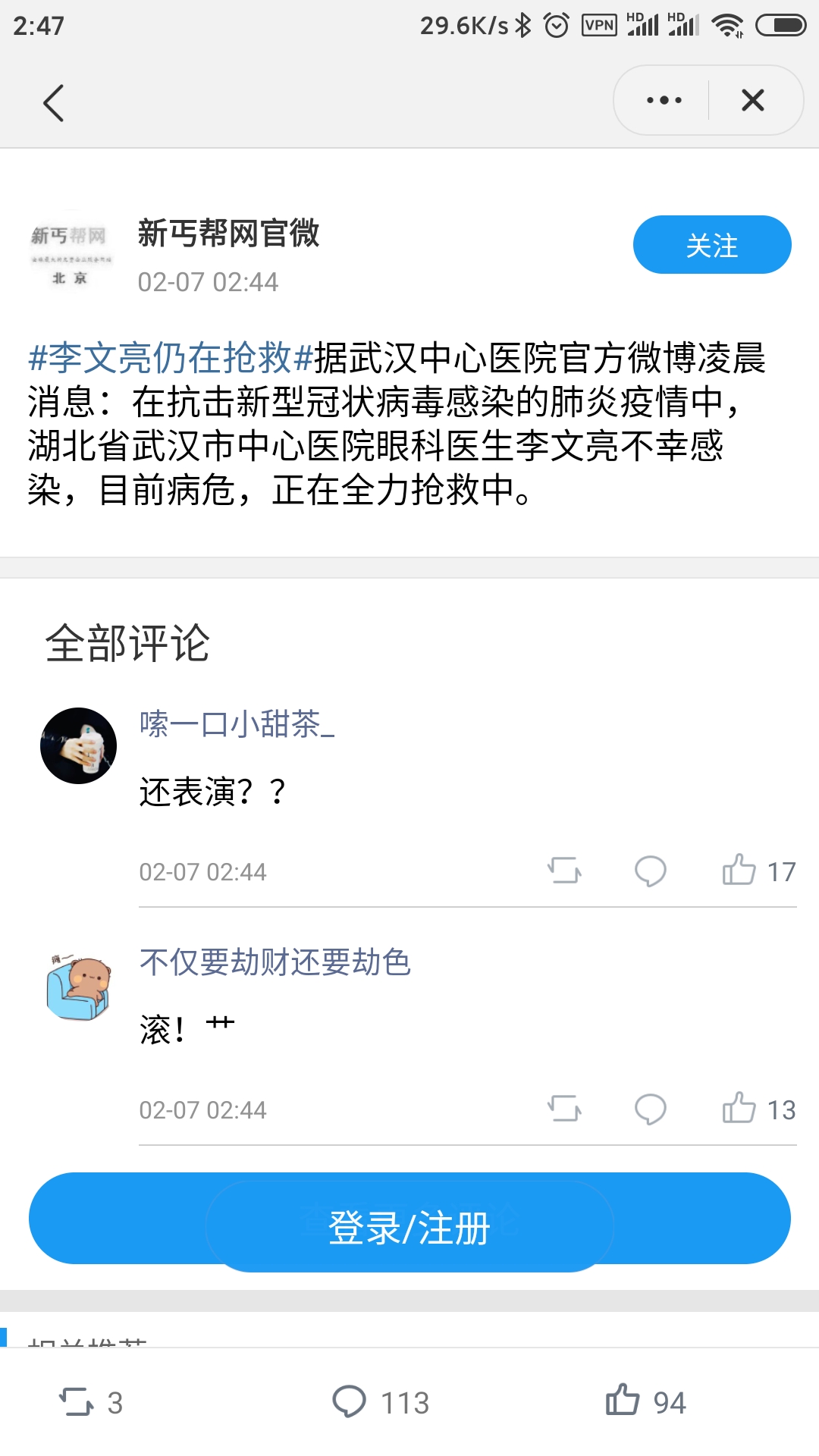Reply to the comment 滚！
The width and height of the screenshot is (819, 1456).
tap(650, 1109)
